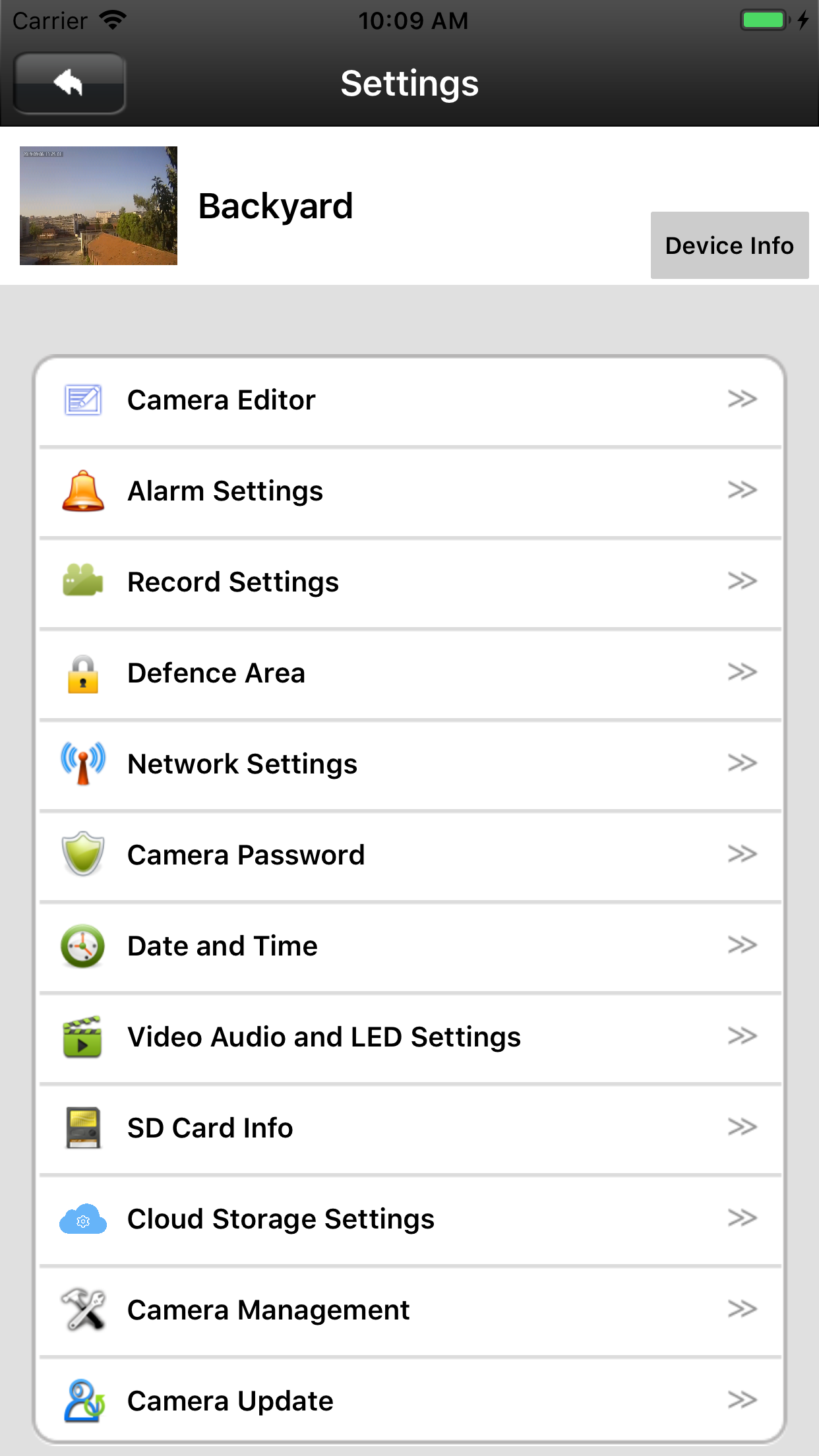Change the Camera Password

point(410,856)
